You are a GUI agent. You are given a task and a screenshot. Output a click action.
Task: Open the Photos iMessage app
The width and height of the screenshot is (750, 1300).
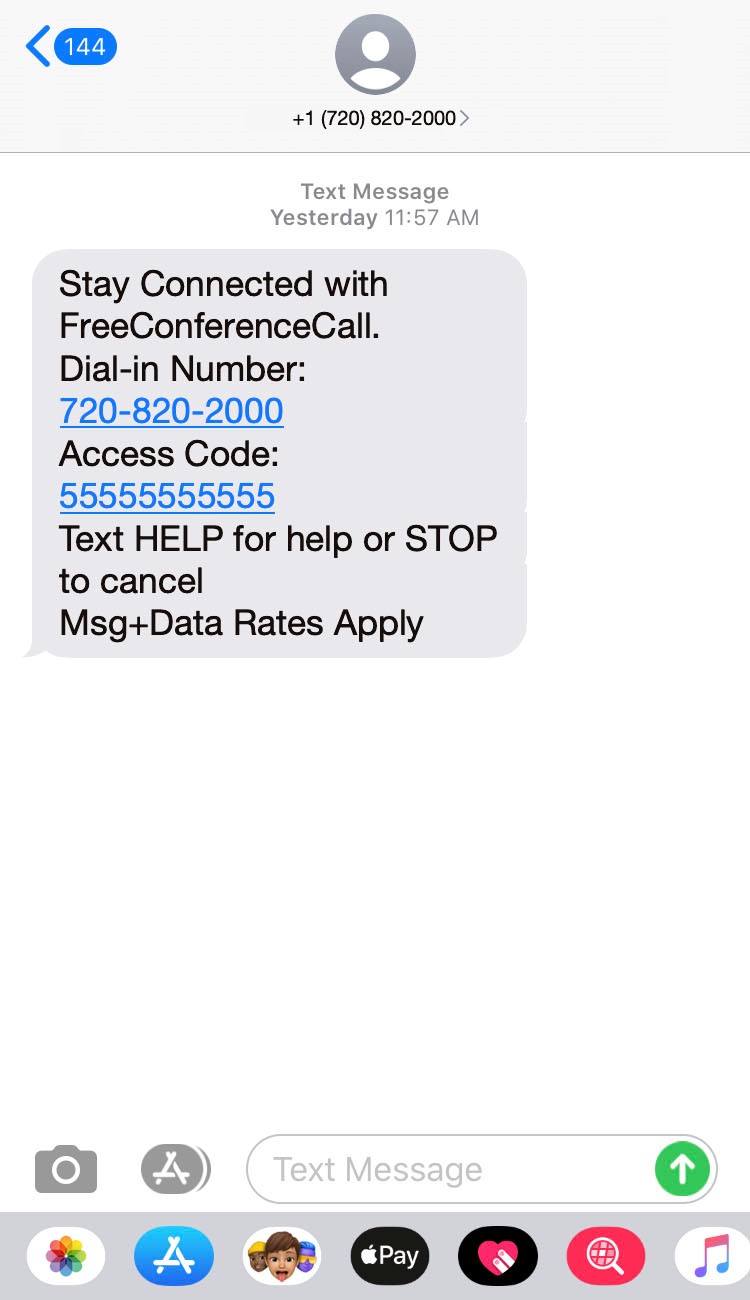click(66, 1256)
